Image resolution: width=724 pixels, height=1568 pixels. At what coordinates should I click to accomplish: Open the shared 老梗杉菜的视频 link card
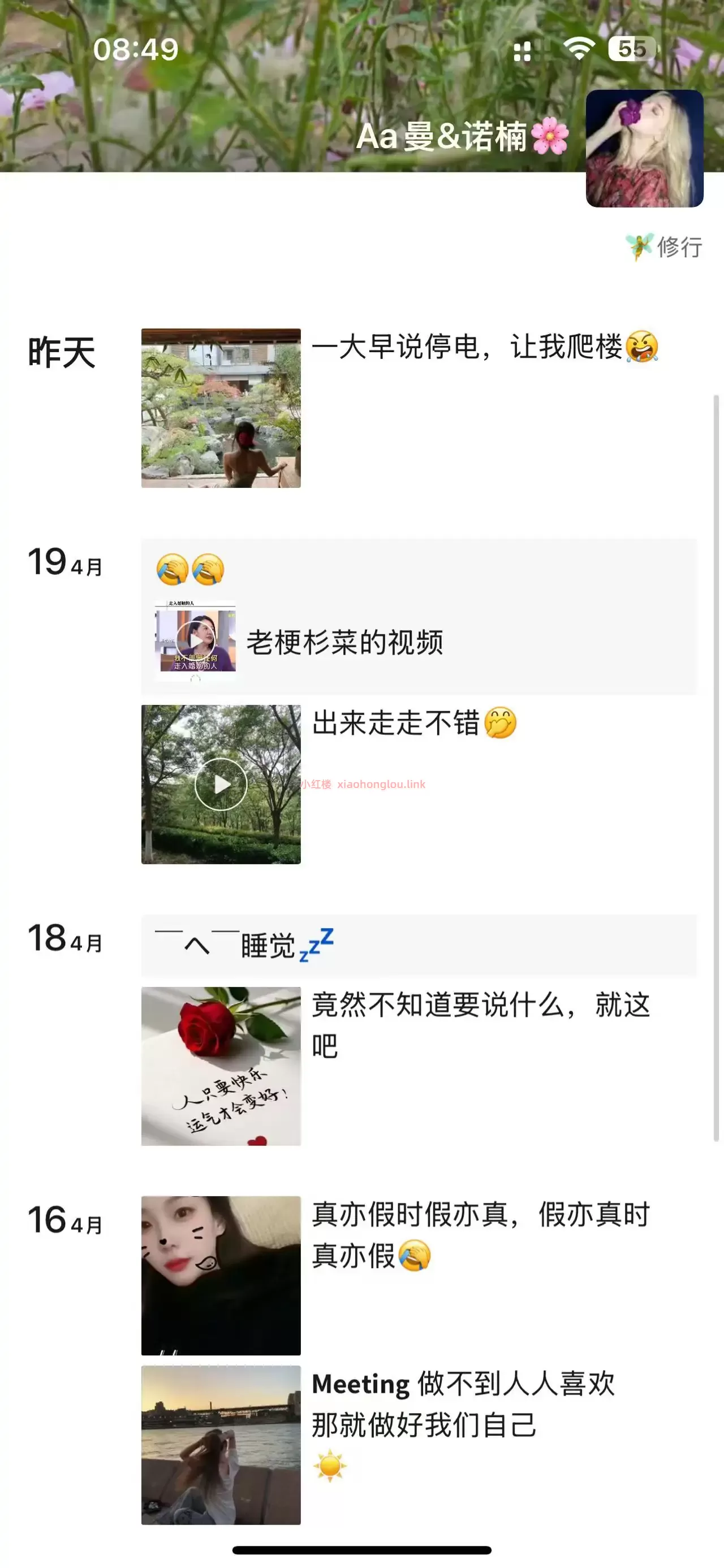click(x=344, y=642)
